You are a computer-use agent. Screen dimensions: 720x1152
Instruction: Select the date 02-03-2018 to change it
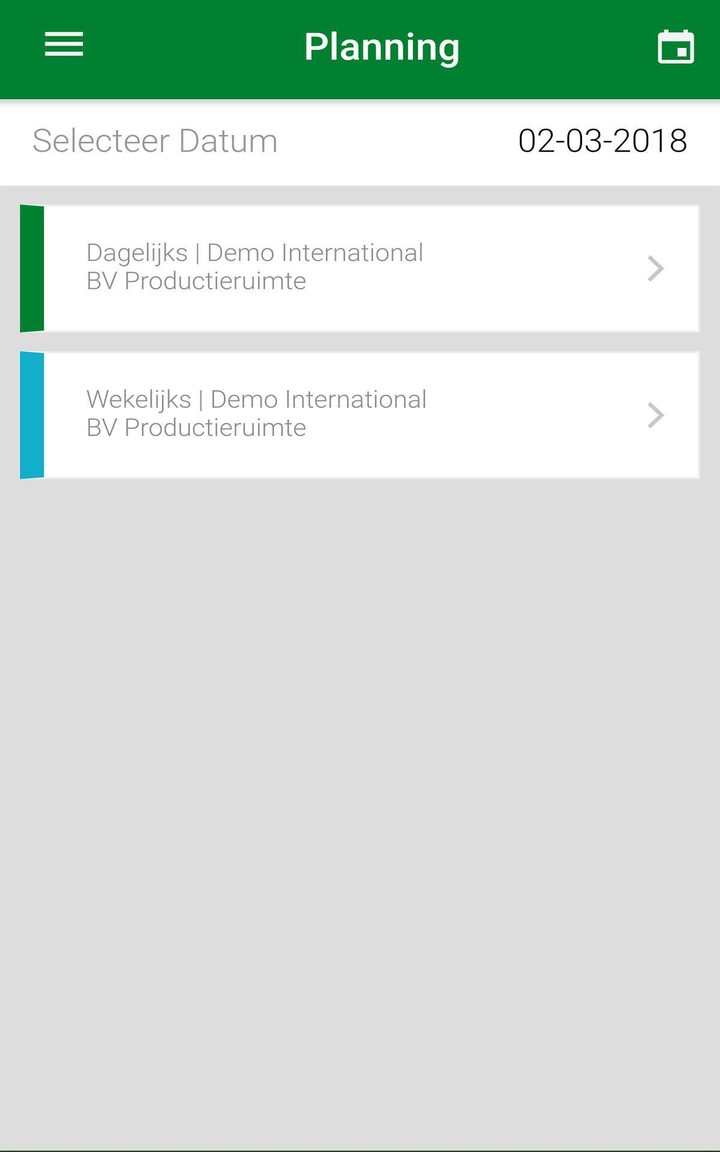[x=601, y=141]
